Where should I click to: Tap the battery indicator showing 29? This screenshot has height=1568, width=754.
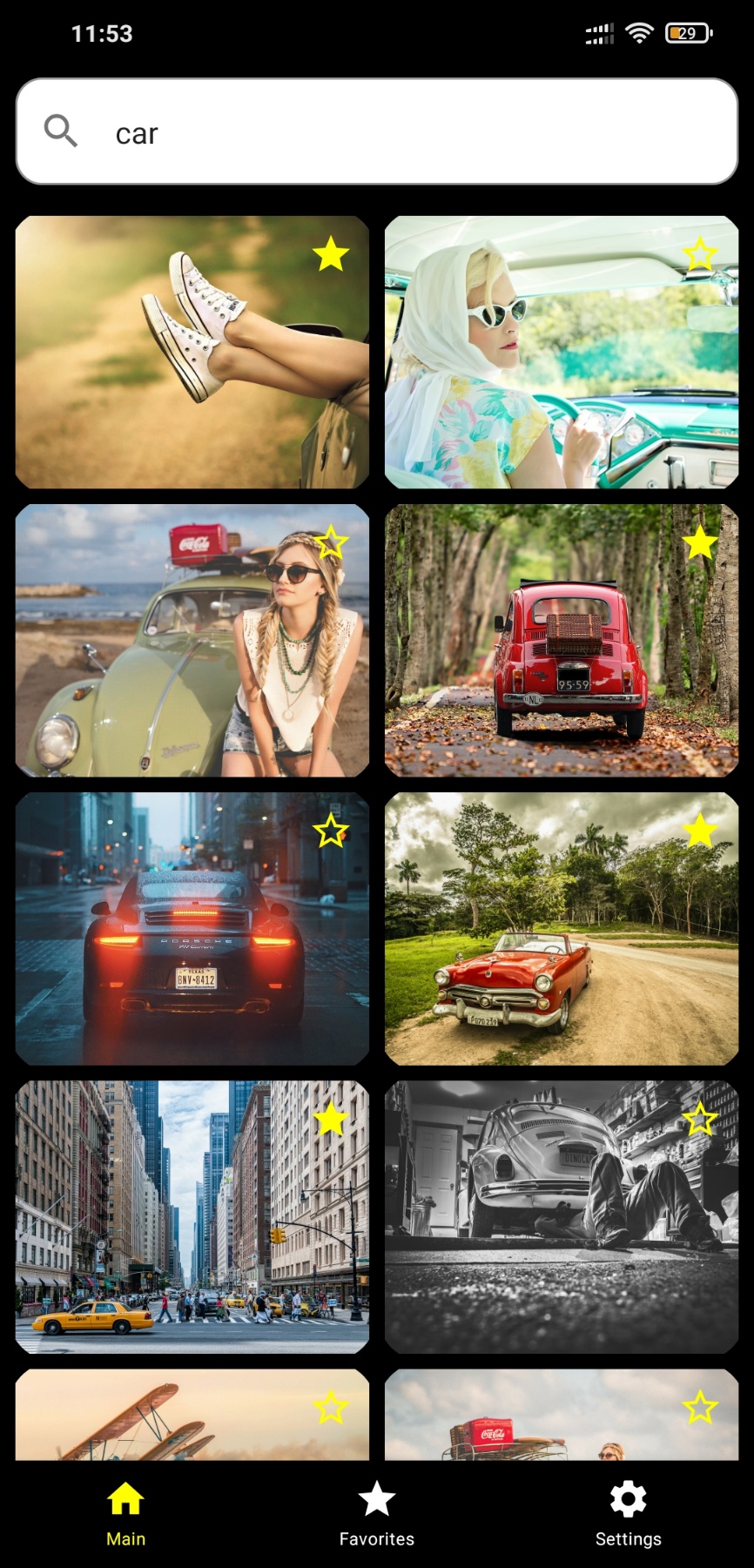(687, 33)
